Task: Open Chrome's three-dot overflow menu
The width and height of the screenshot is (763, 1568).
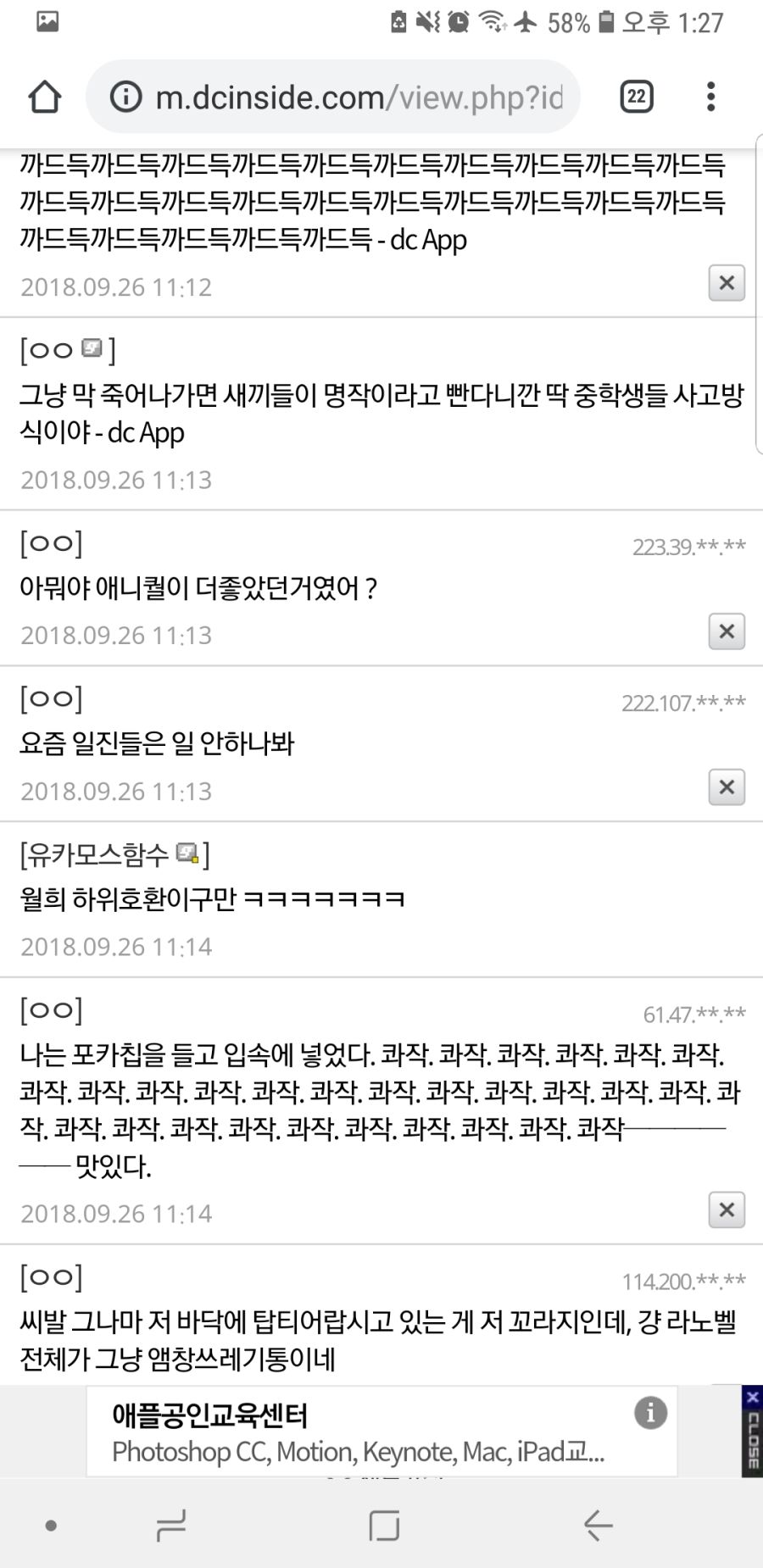Action: [711, 96]
